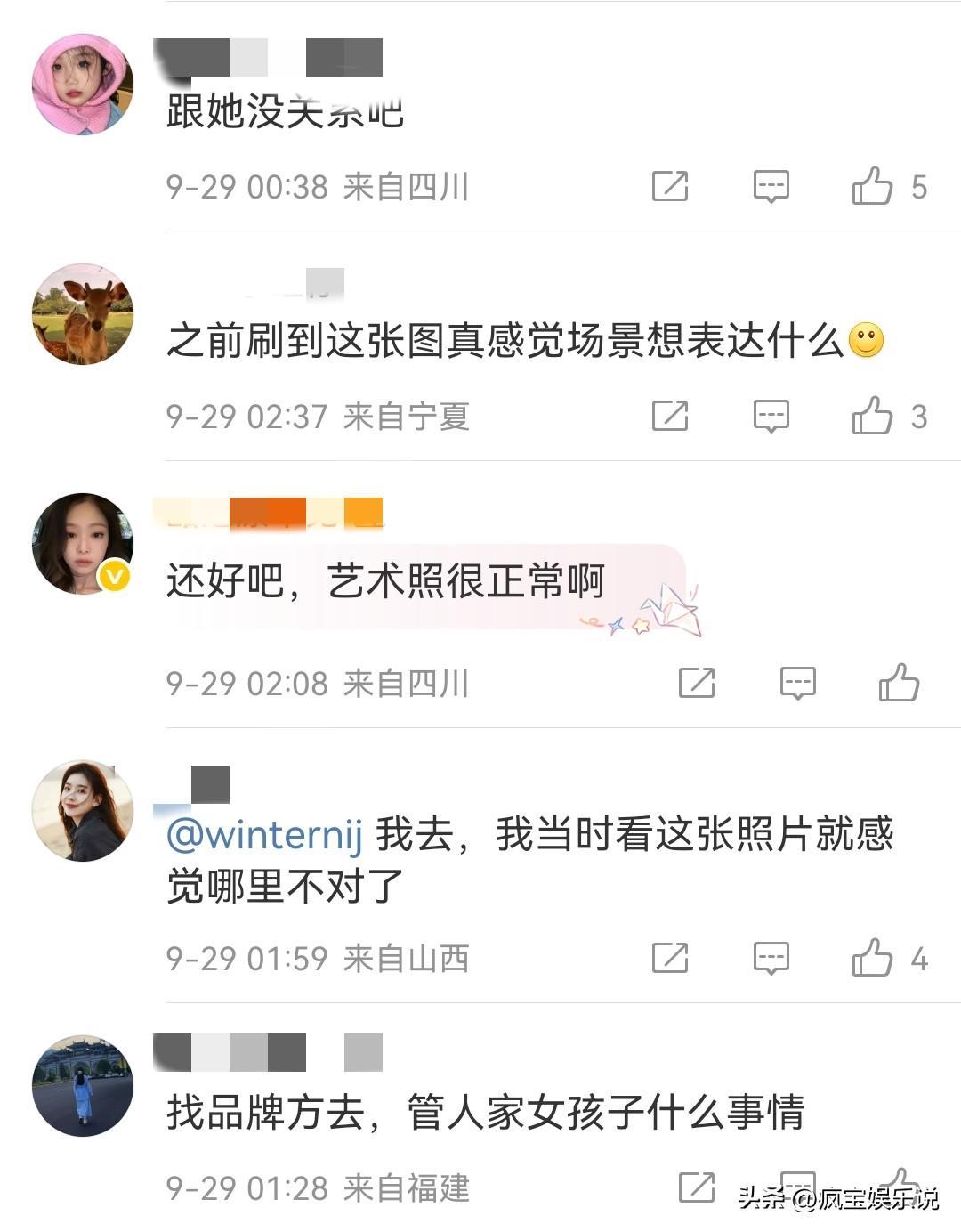Open the 山西 commenter's avatar
This screenshot has width=961, height=1232.
tap(83, 811)
